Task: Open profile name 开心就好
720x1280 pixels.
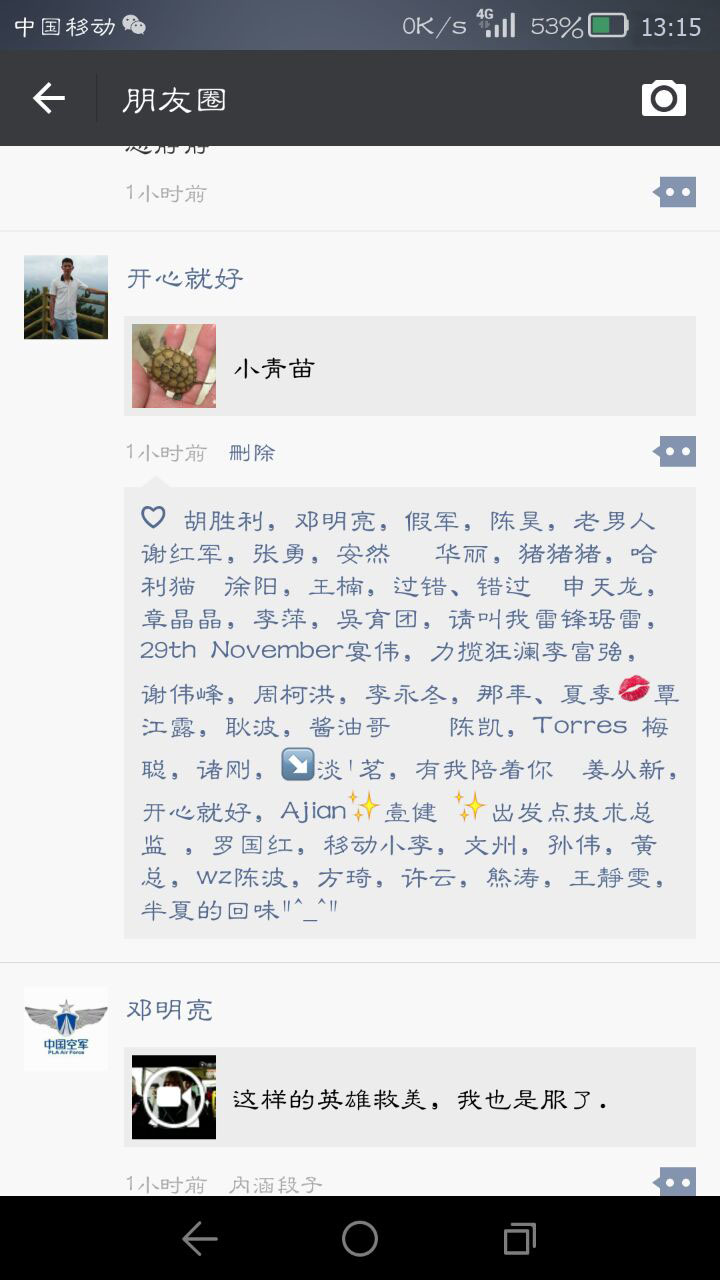Action: coord(185,278)
